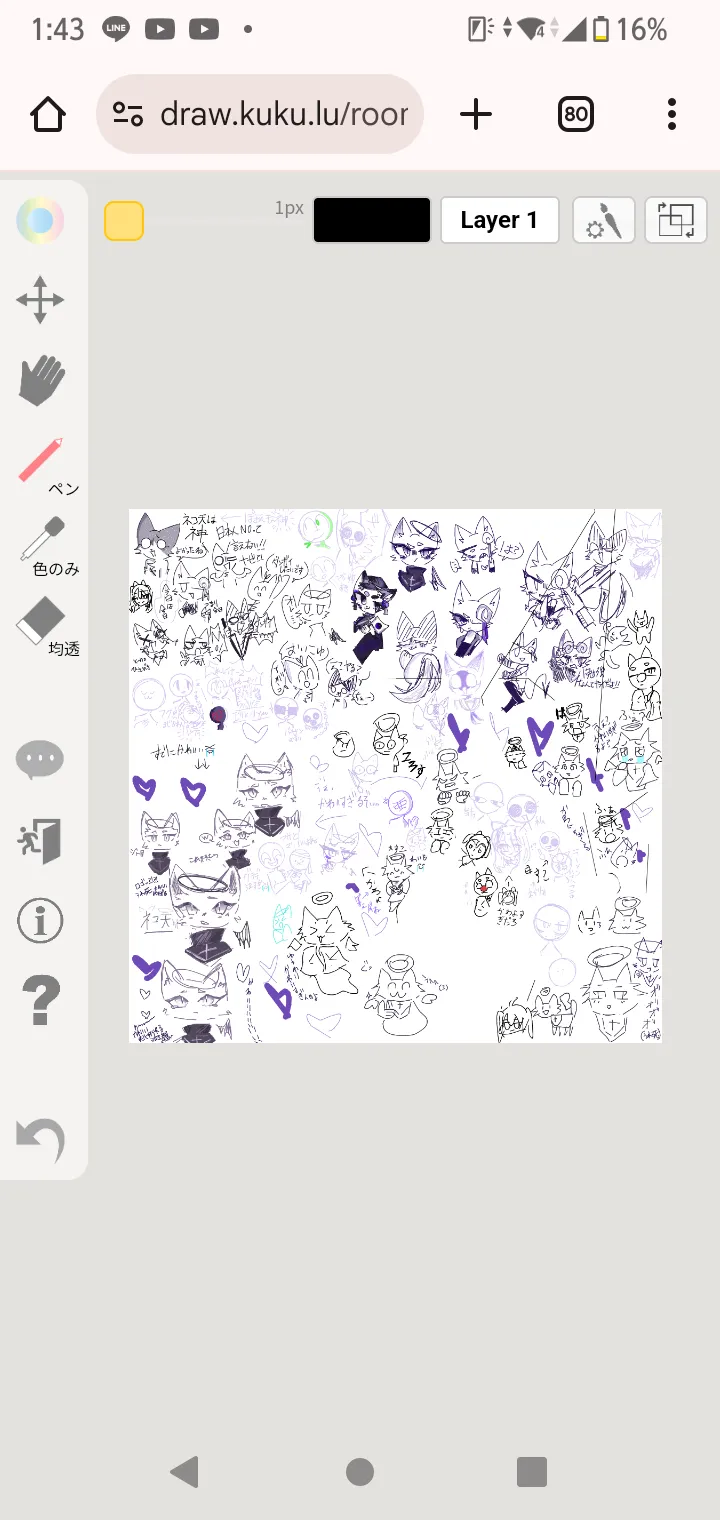This screenshot has height=1520, width=720.
Task: Open the question mark help
Action: pos(41,1000)
